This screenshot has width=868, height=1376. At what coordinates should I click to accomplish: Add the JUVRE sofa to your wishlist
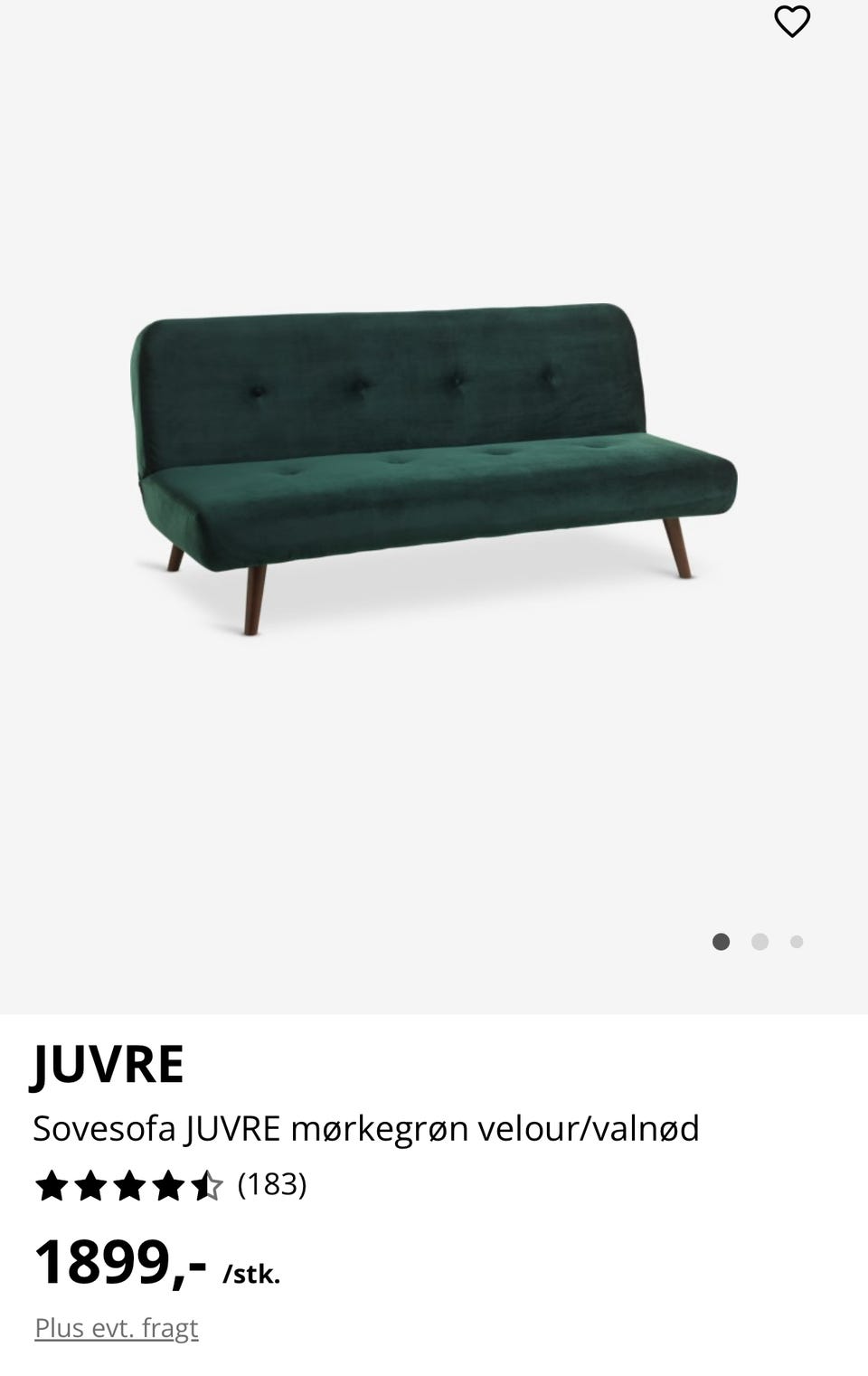[x=792, y=22]
